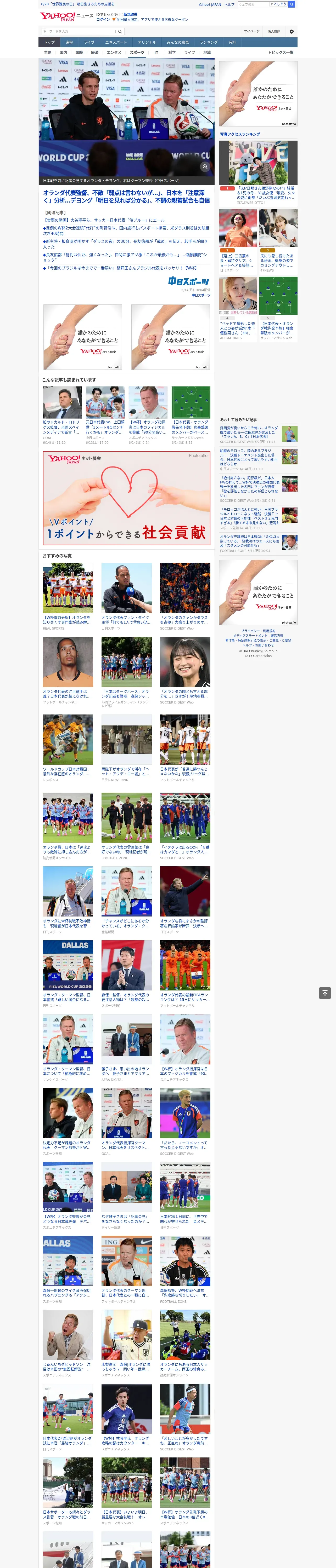The width and height of the screenshot is (336, 1568).
Task: Go back to top with arrow button
Action: (x=325, y=993)
